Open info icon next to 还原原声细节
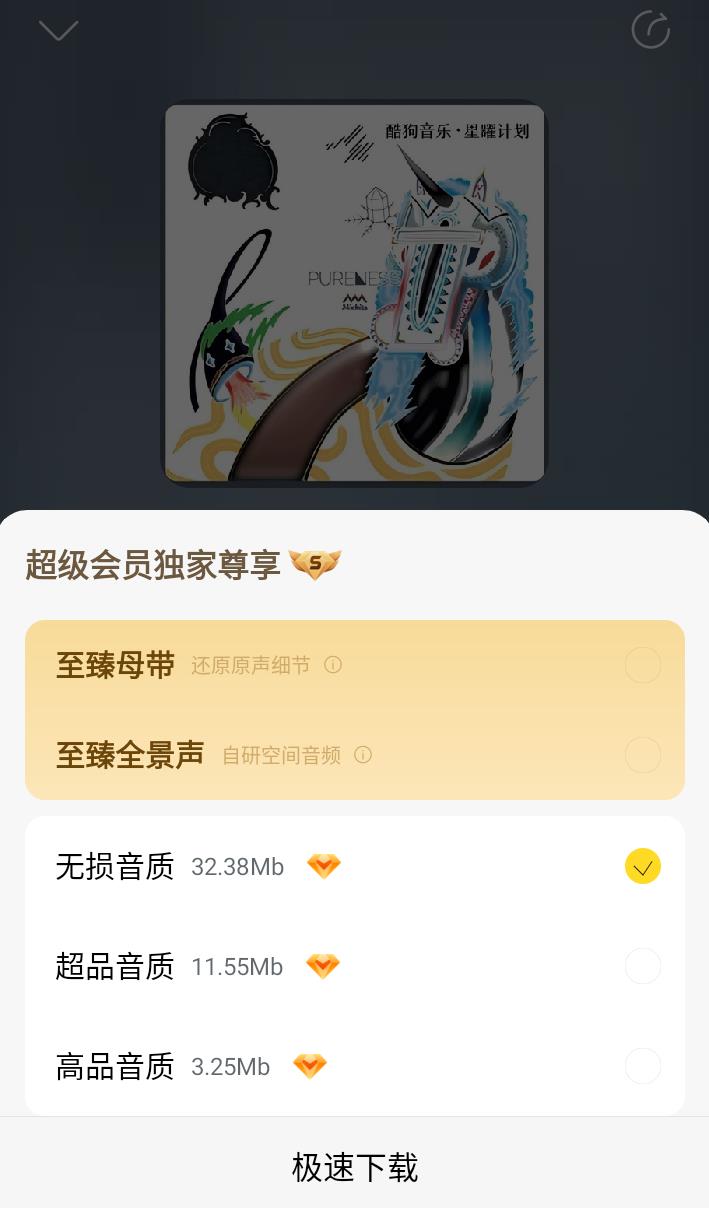This screenshot has width=709, height=1208. [x=333, y=665]
